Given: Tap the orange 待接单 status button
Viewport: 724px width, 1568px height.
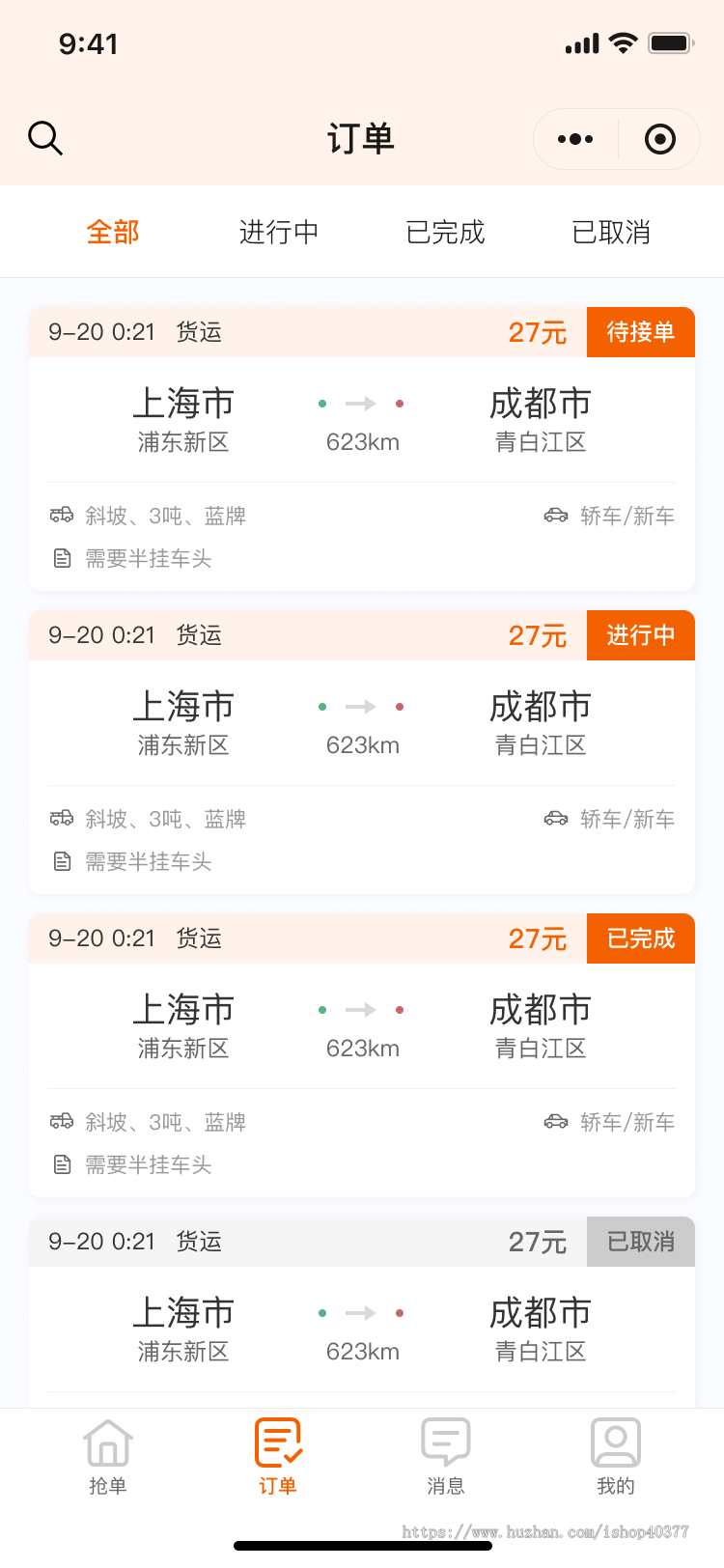Looking at the screenshot, I should (641, 332).
